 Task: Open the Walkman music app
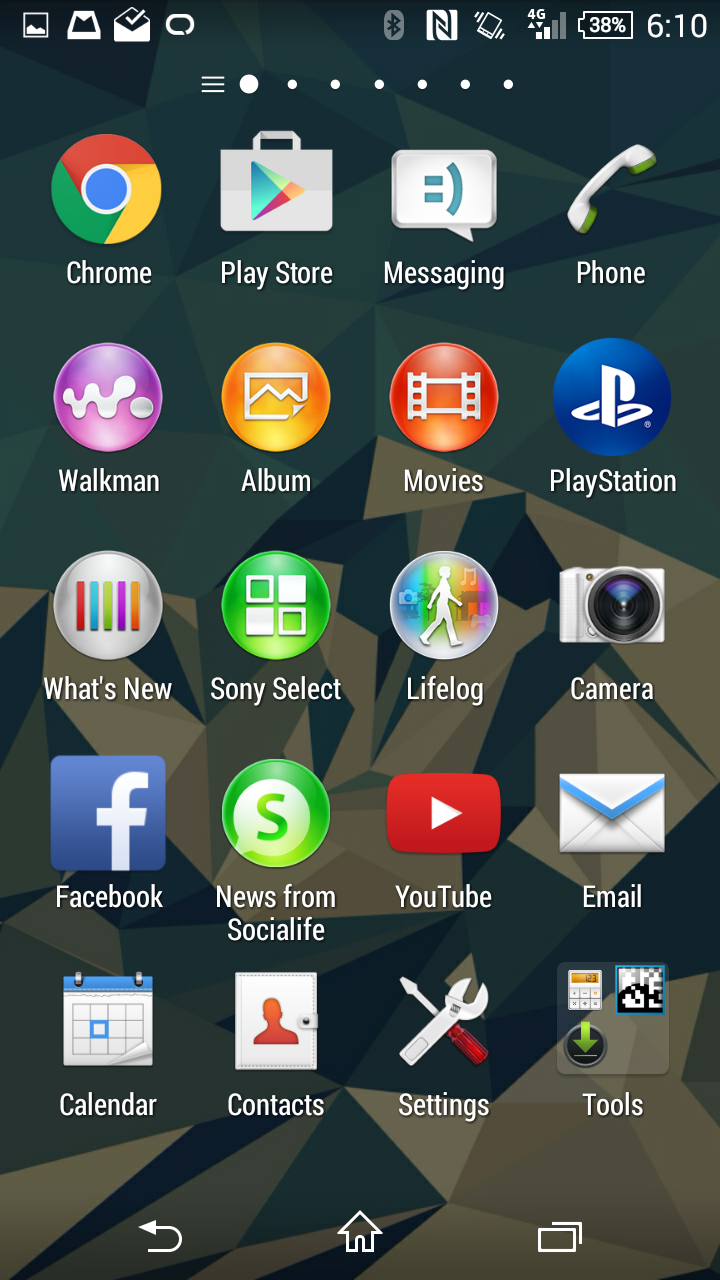click(108, 398)
